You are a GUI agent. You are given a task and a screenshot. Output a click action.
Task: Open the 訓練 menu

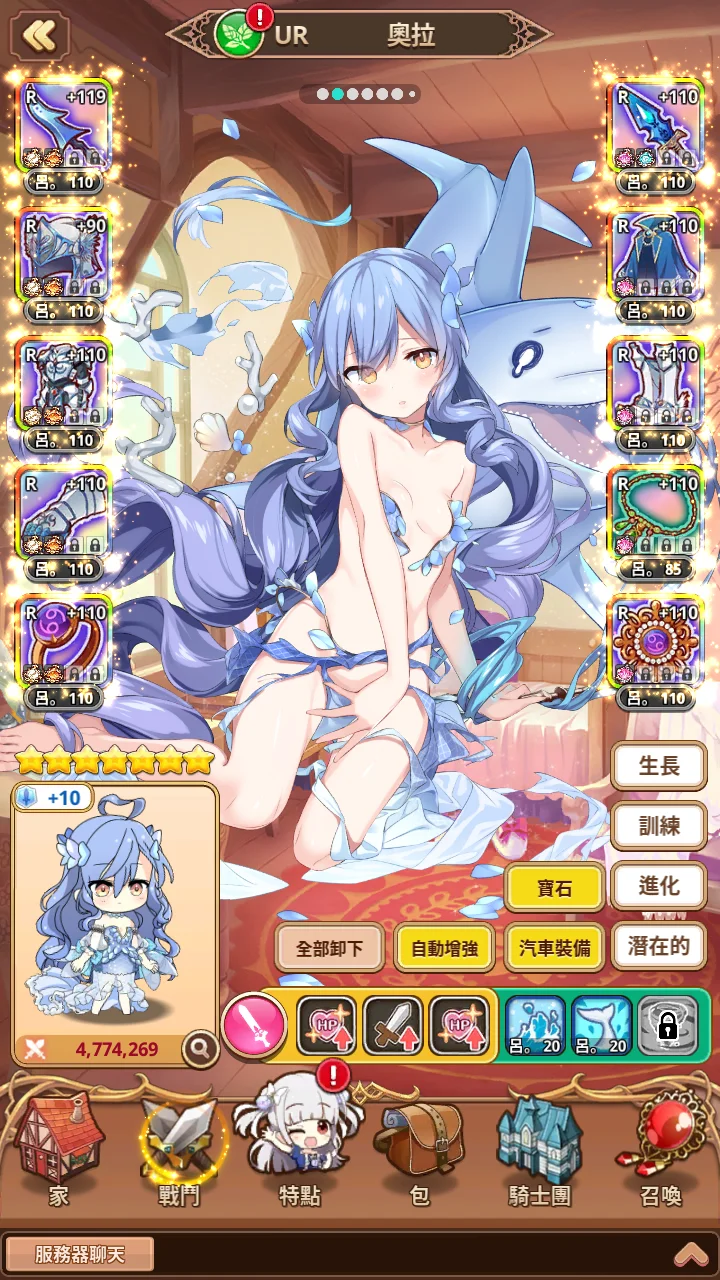pyautogui.click(x=659, y=826)
